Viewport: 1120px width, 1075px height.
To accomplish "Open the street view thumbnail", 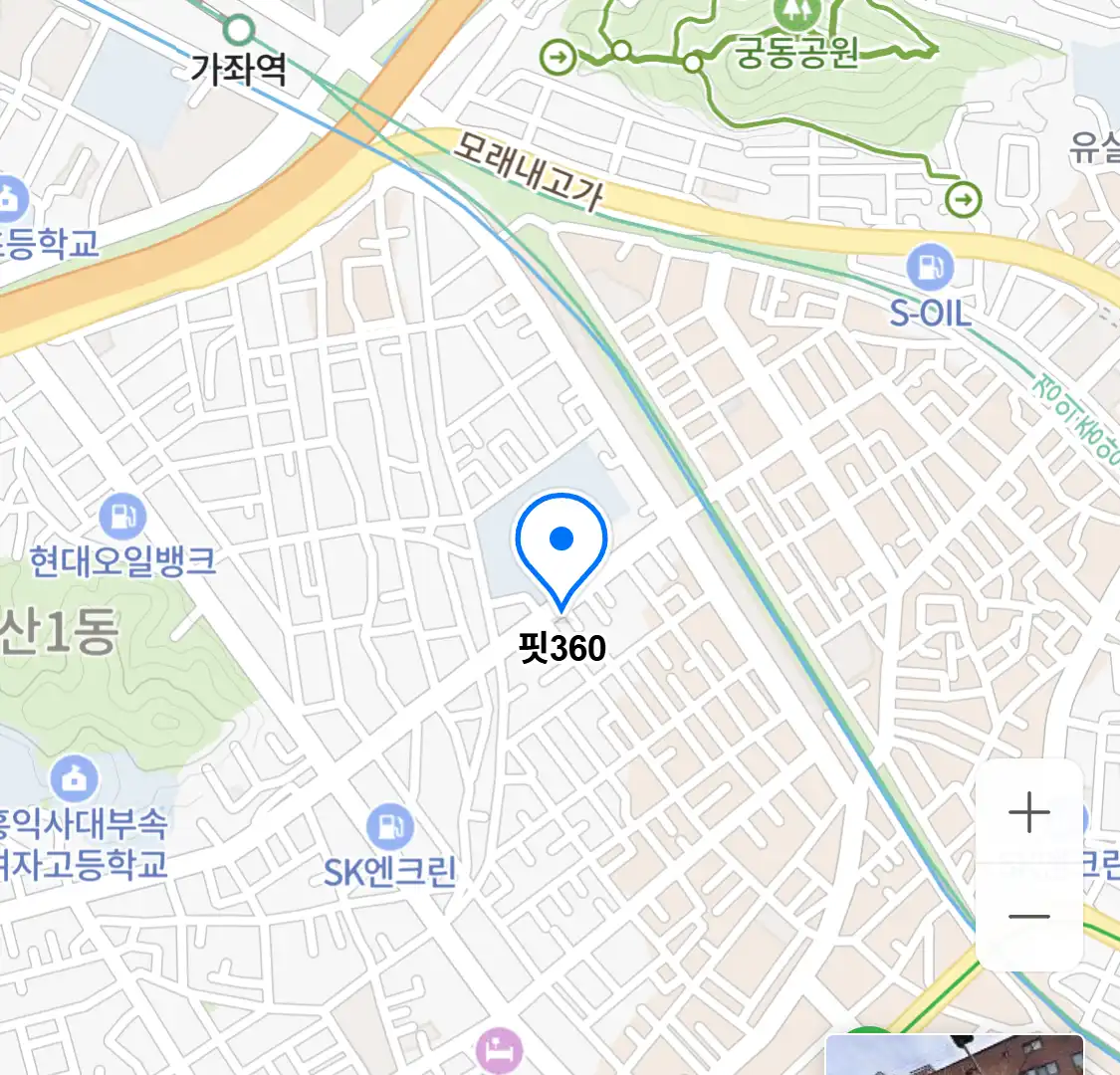I will click(954, 1055).
